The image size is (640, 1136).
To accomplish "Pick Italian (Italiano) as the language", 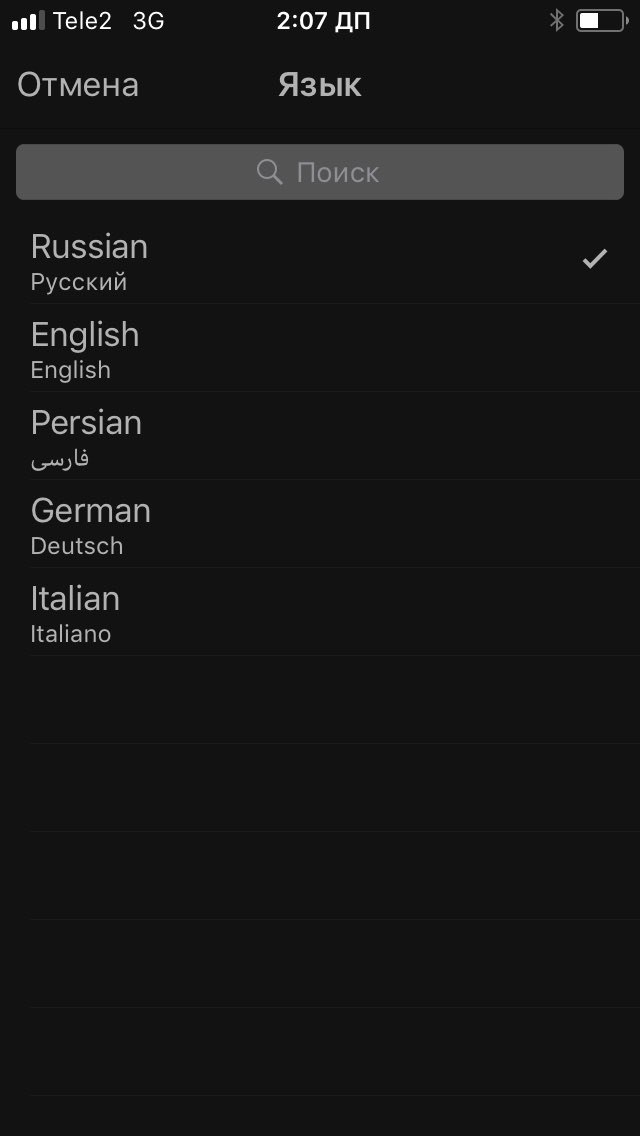I will 320,613.
